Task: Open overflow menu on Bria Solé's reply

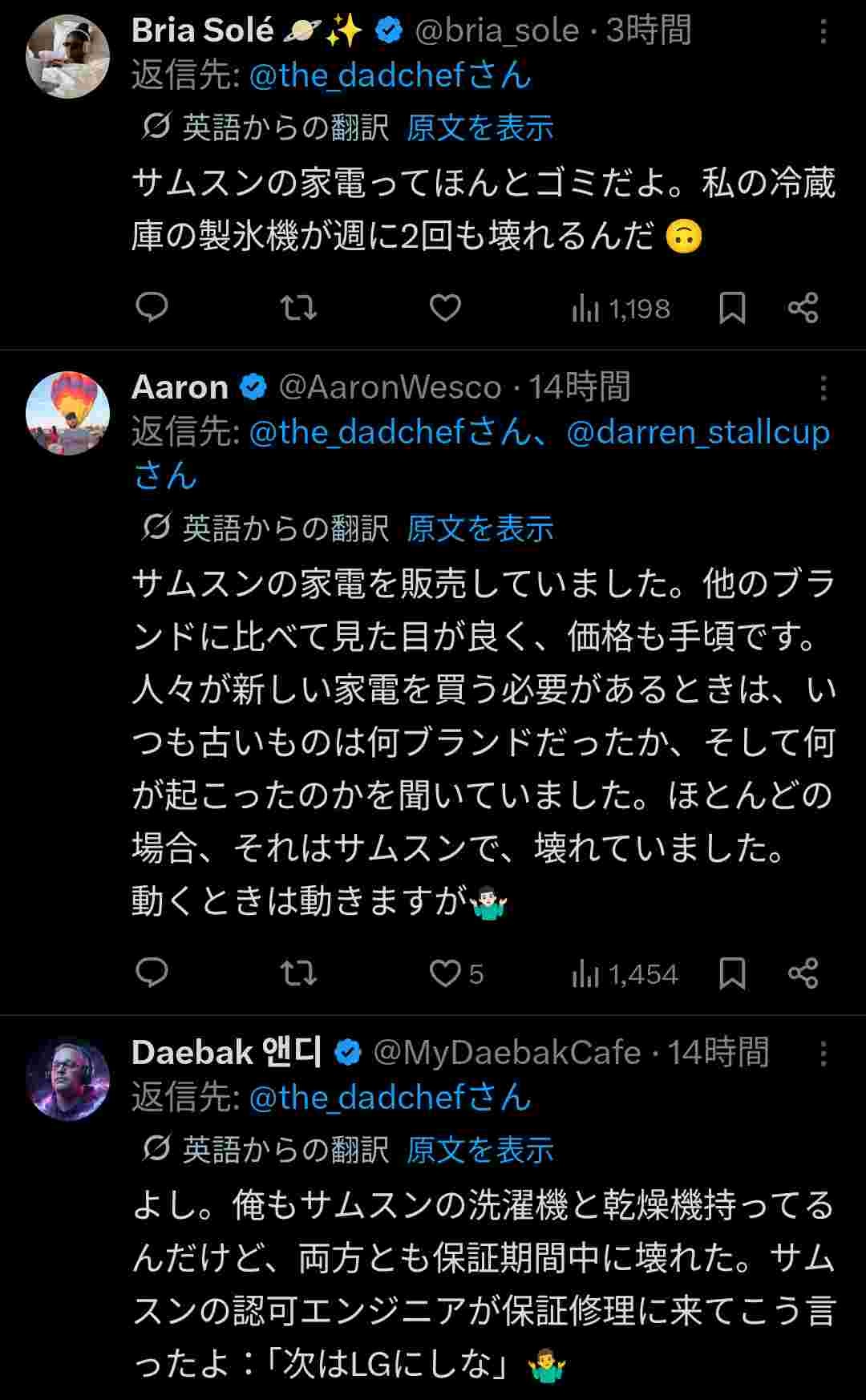Action: click(823, 32)
